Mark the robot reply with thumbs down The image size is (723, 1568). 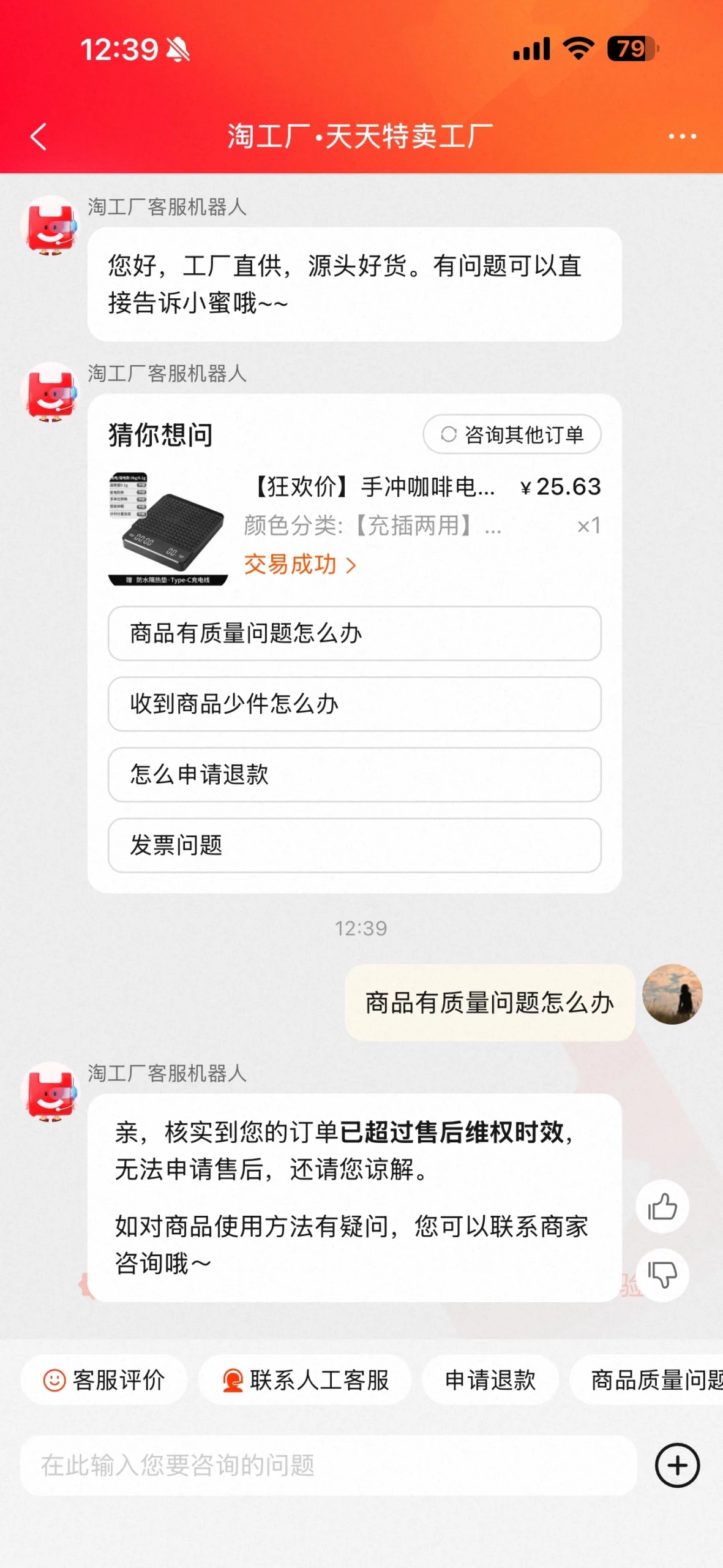[x=662, y=1274]
